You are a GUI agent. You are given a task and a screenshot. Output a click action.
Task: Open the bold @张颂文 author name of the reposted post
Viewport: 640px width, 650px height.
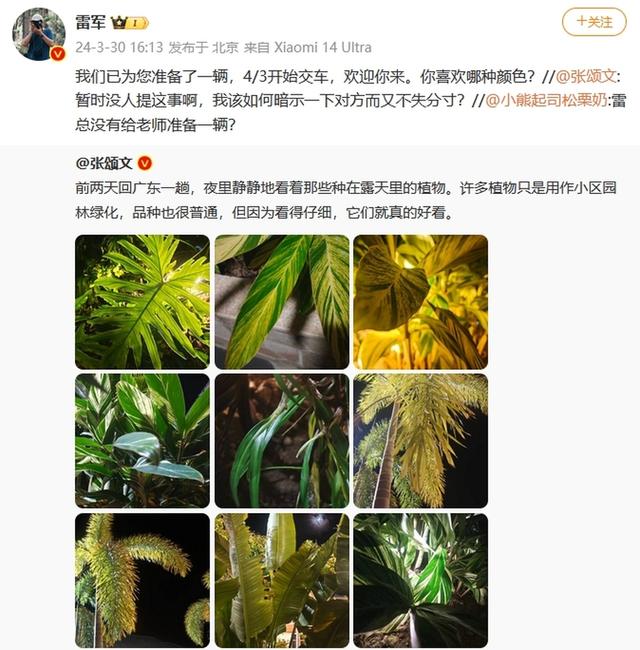point(105,162)
